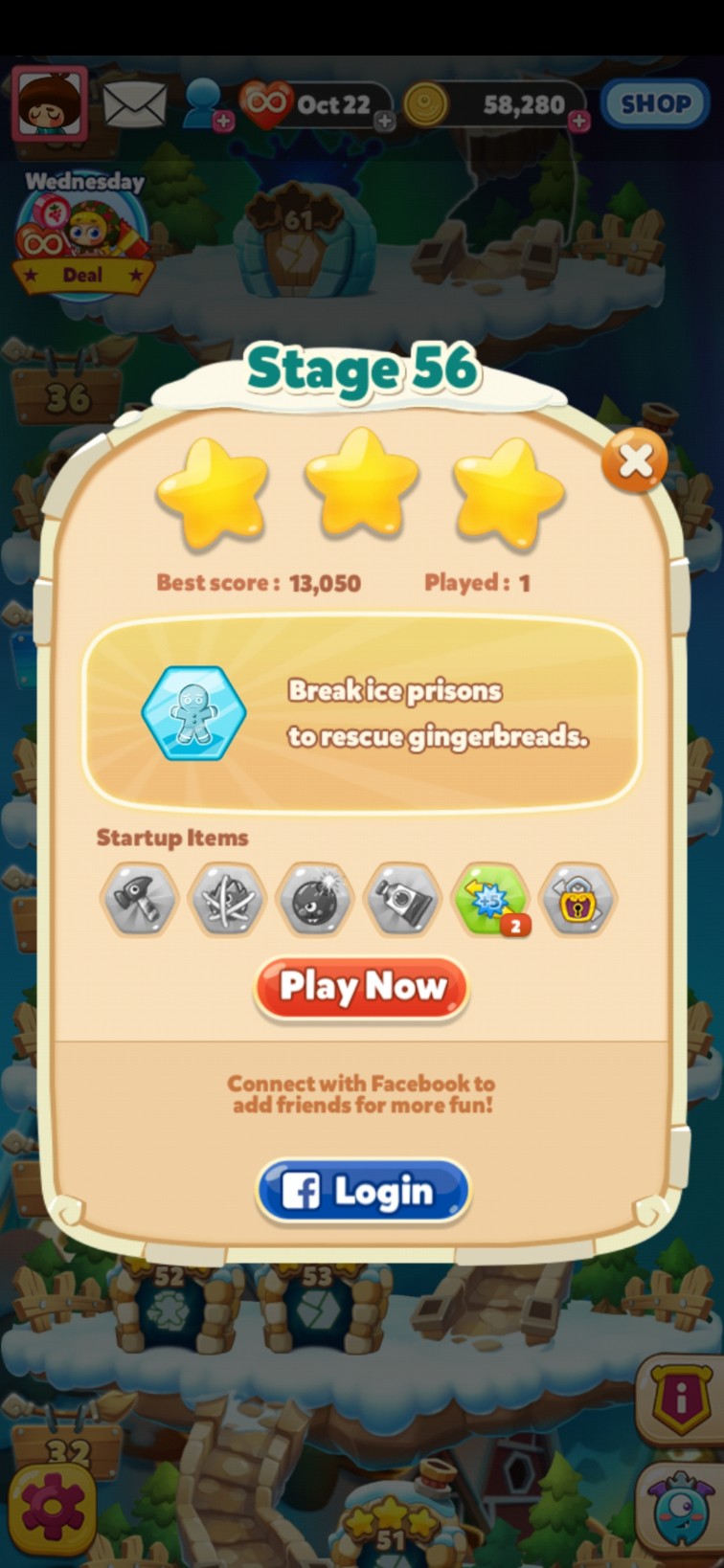The image size is (724, 1568).
Task: Select the hammer startup item
Action: point(139,899)
